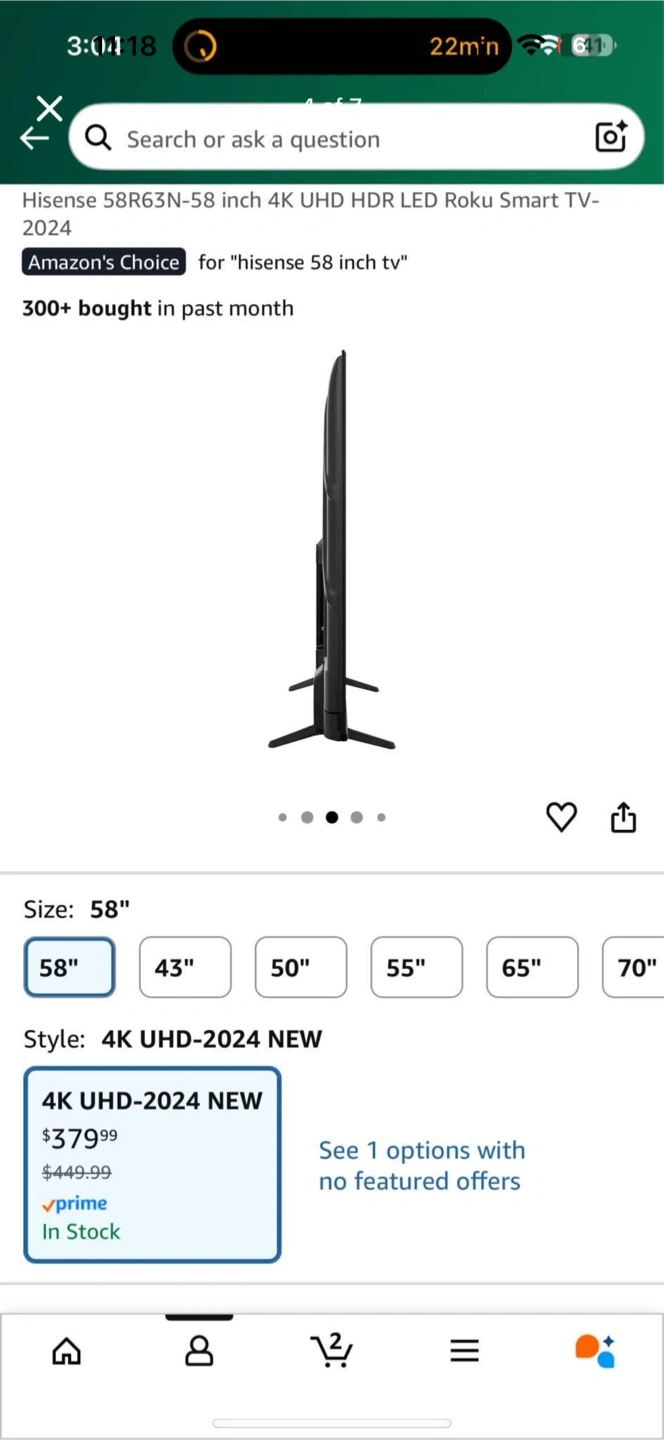Select the 65" size option

532,967
